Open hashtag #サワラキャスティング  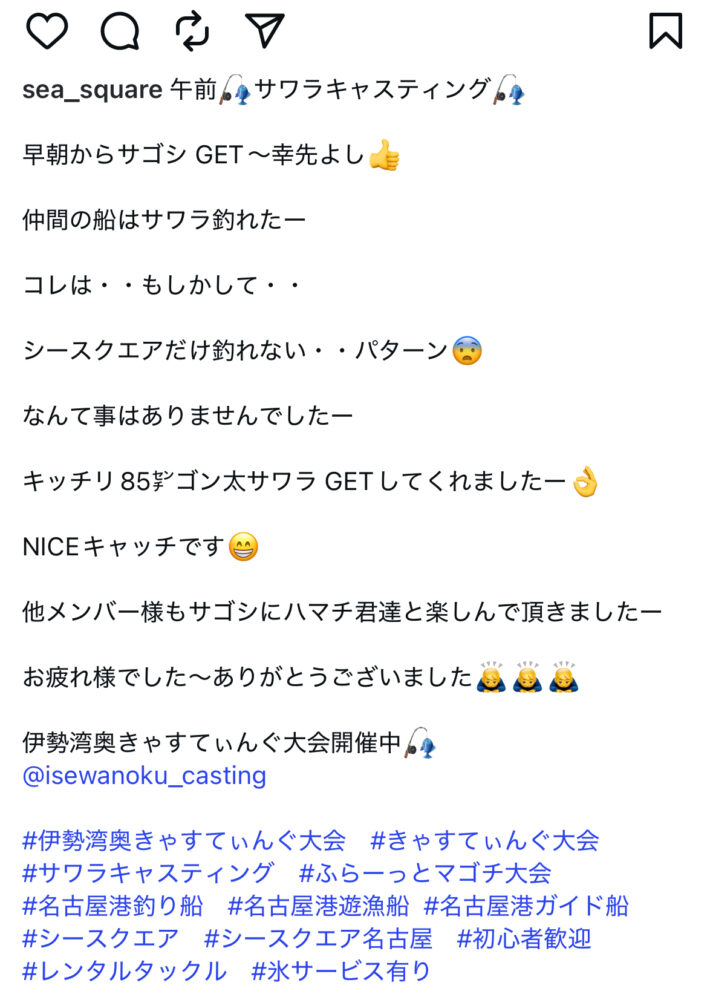148,873
